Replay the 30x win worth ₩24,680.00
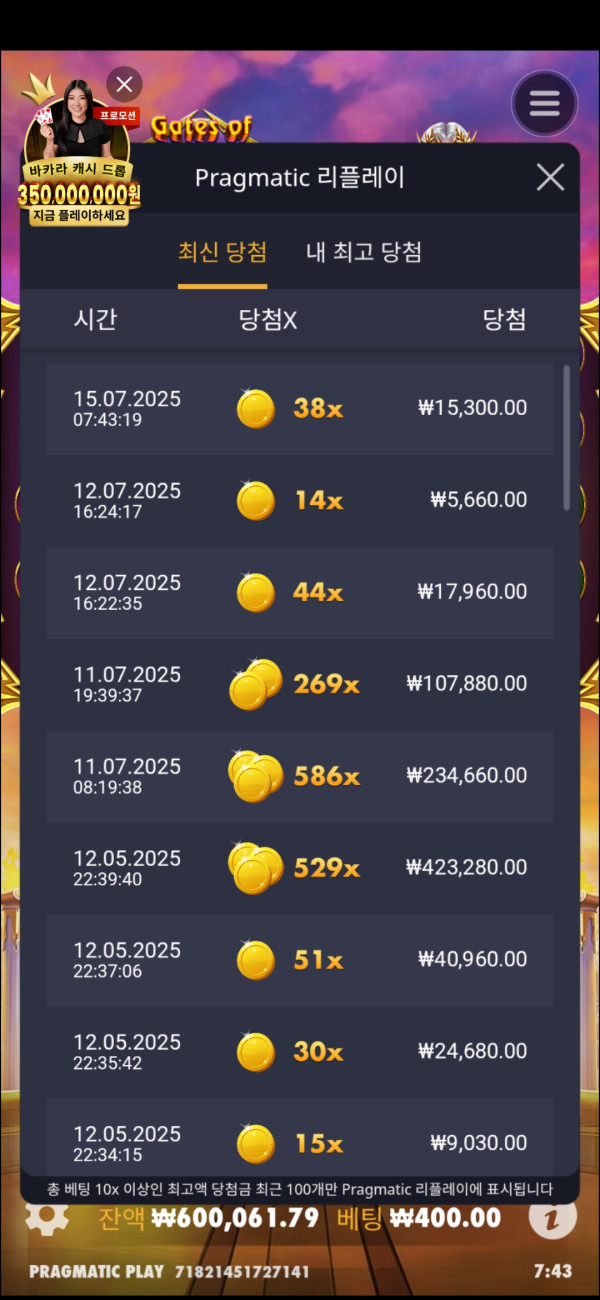 [300, 1052]
